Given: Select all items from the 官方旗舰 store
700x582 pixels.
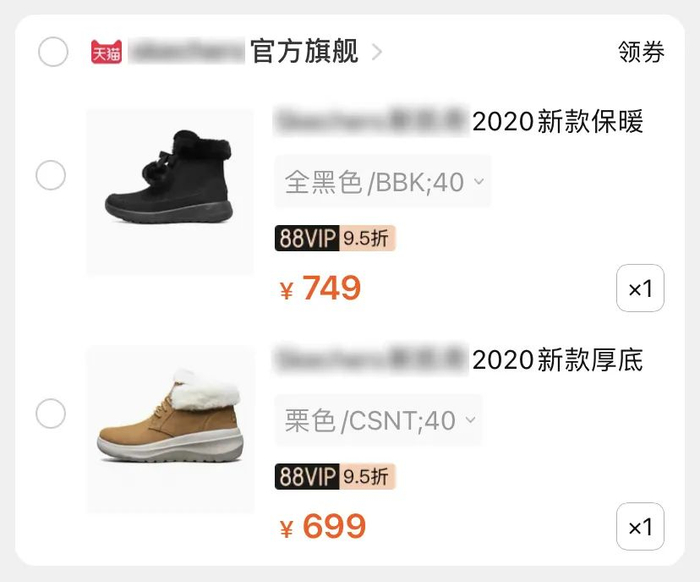Looking at the screenshot, I should tap(53, 52).
